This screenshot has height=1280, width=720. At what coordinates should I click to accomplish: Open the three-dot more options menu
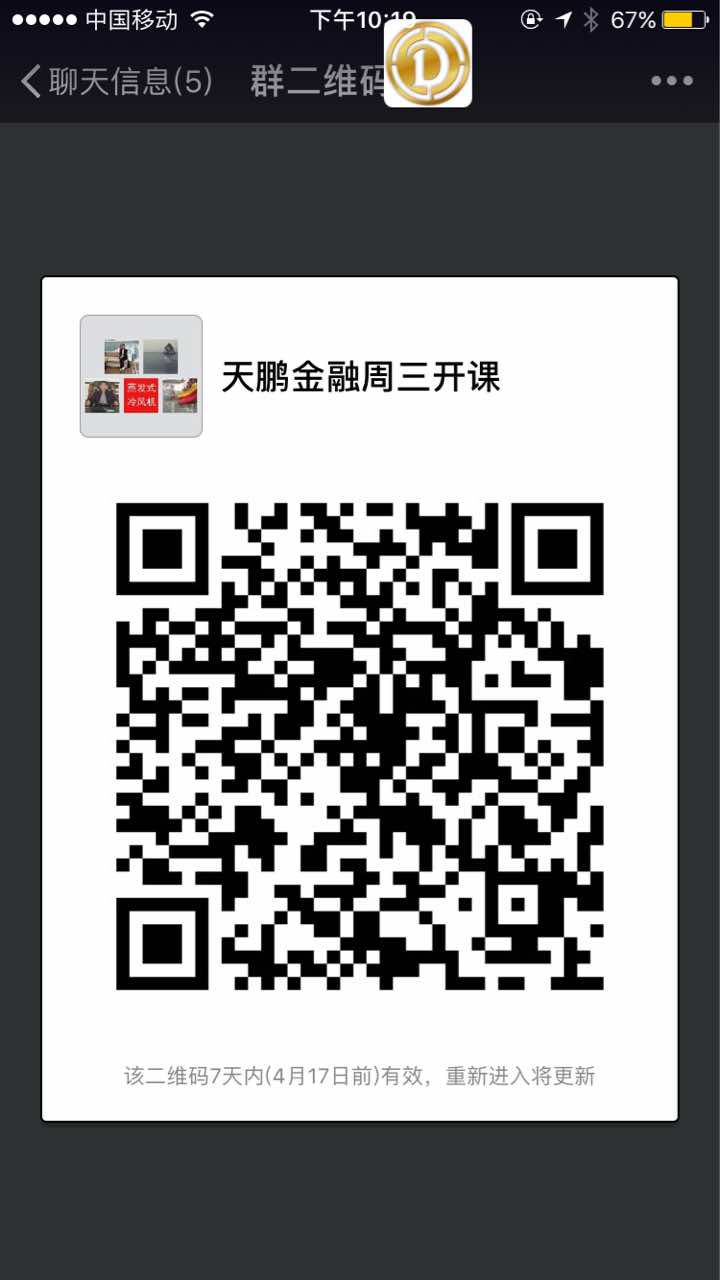[x=672, y=81]
